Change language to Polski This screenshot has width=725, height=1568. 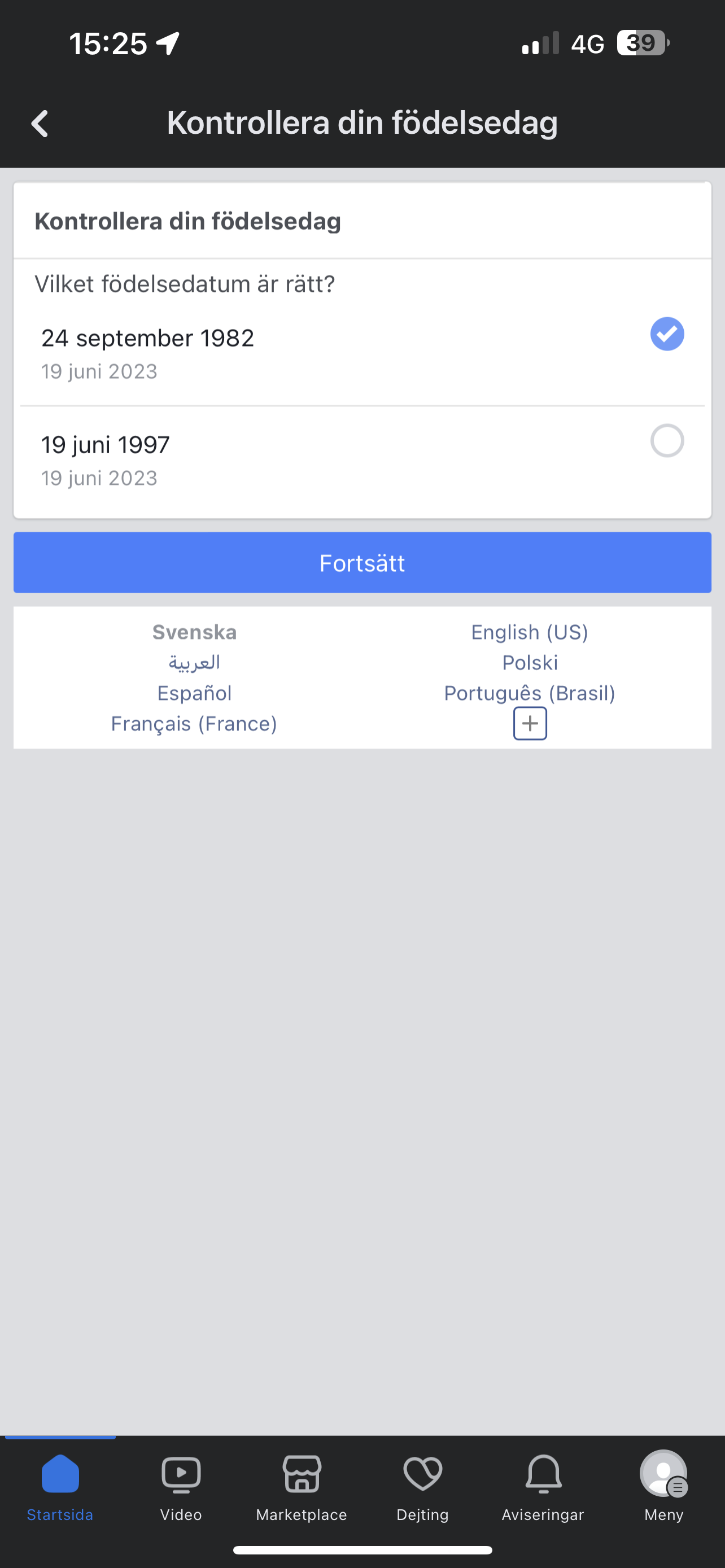coord(530,662)
